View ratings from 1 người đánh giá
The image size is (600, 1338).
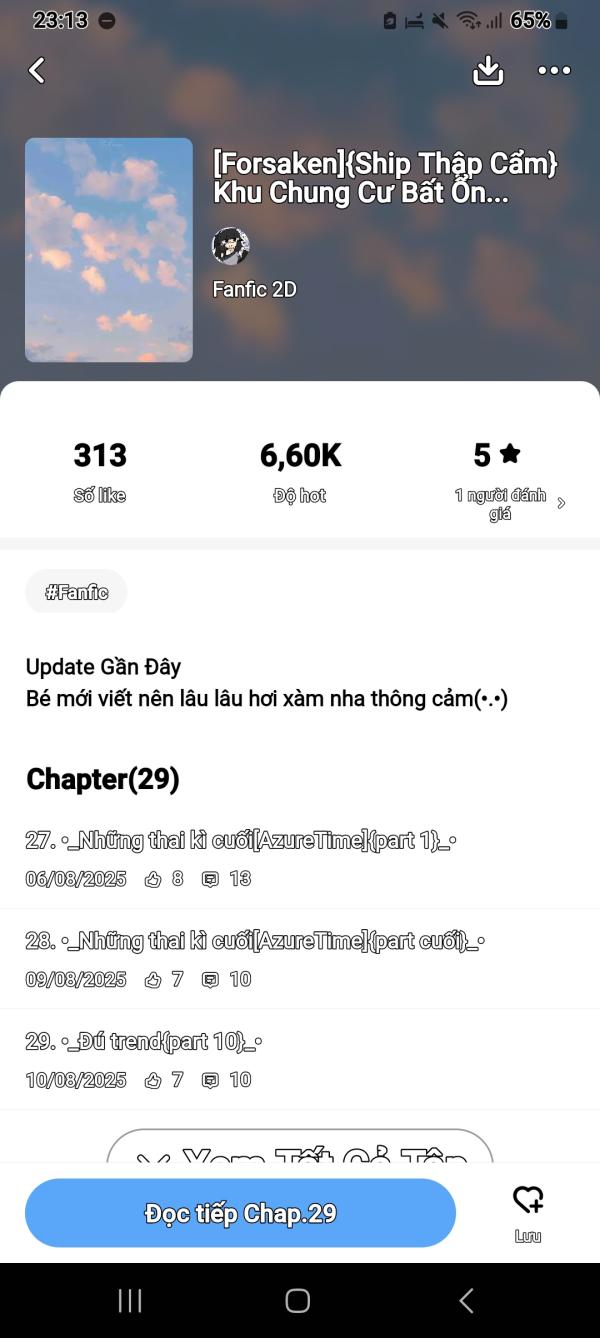[510, 503]
